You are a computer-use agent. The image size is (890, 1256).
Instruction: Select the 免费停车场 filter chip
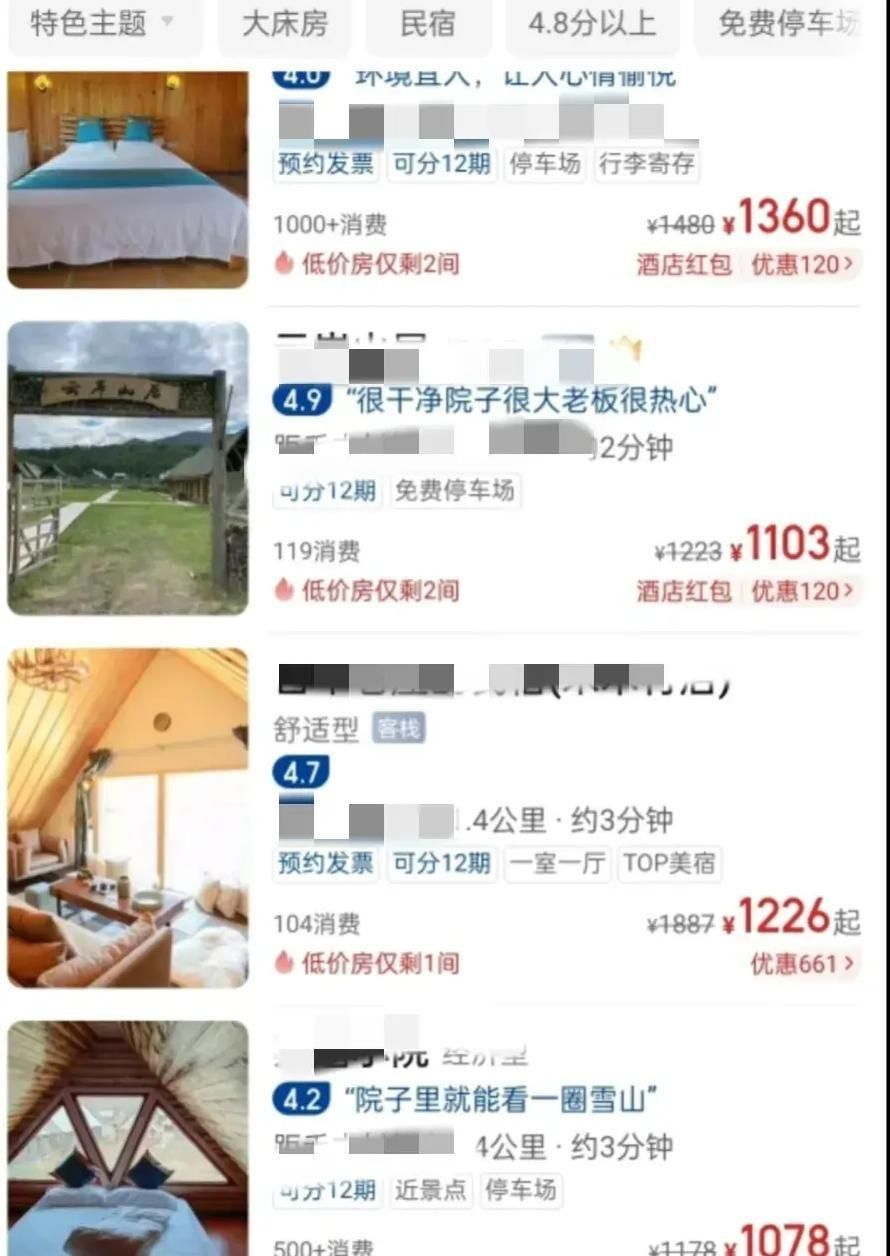[788, 24]
